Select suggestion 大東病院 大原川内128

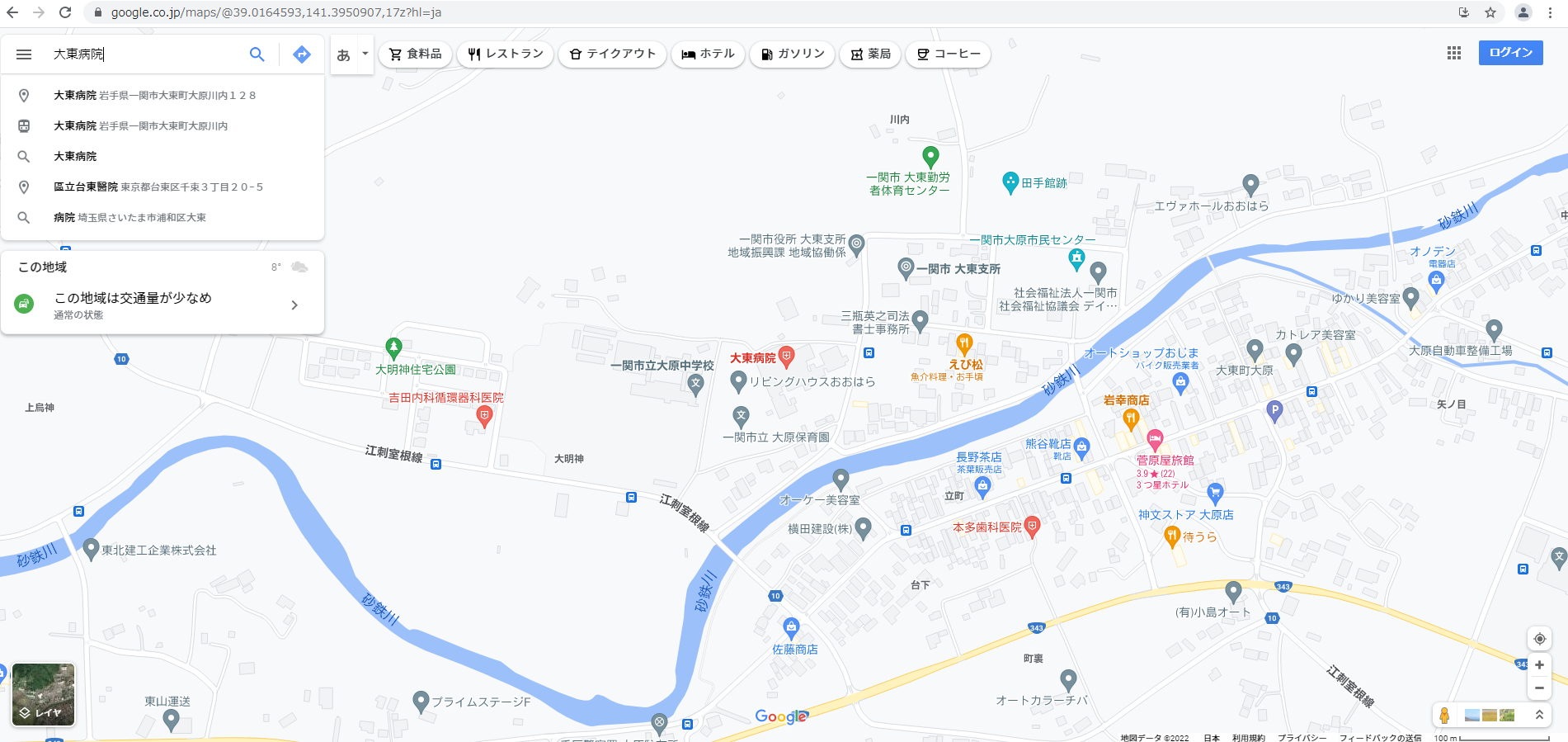[x=155, y=96]
